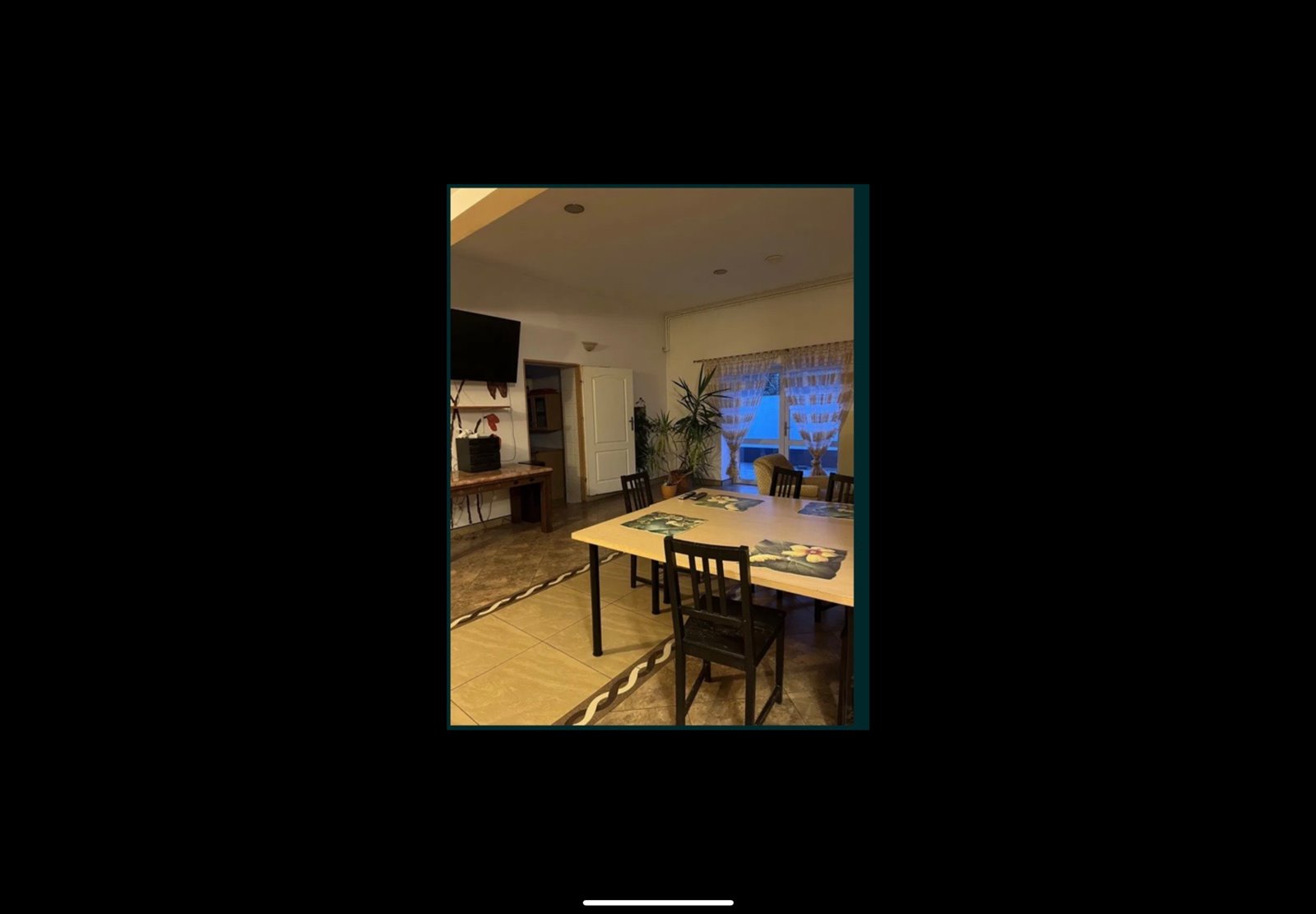Tap the room photo to show viewer controls
Viewport: 1316px width, 914px height.
tap(656, 457)
